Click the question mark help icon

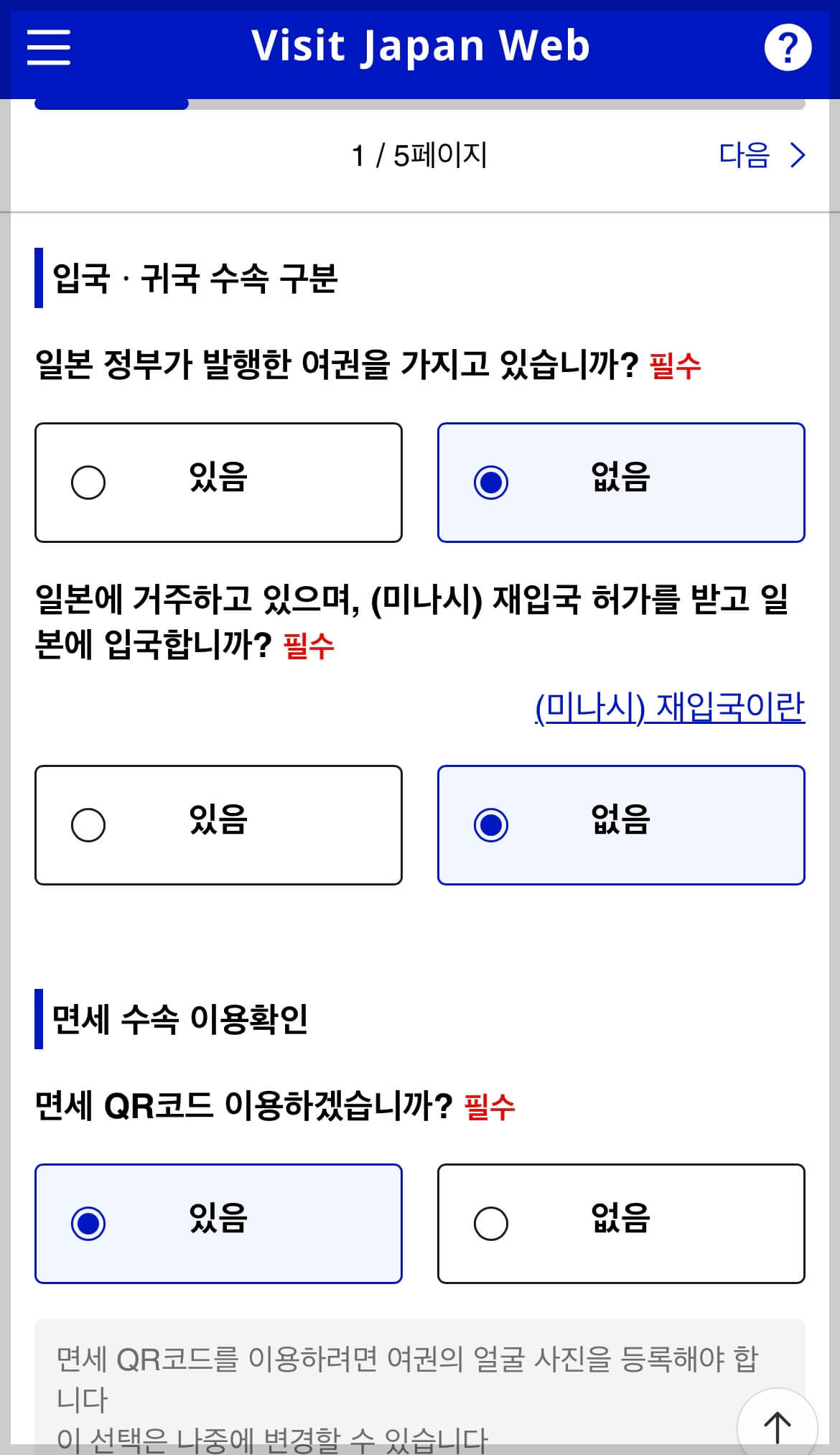(x=788, y=47)
